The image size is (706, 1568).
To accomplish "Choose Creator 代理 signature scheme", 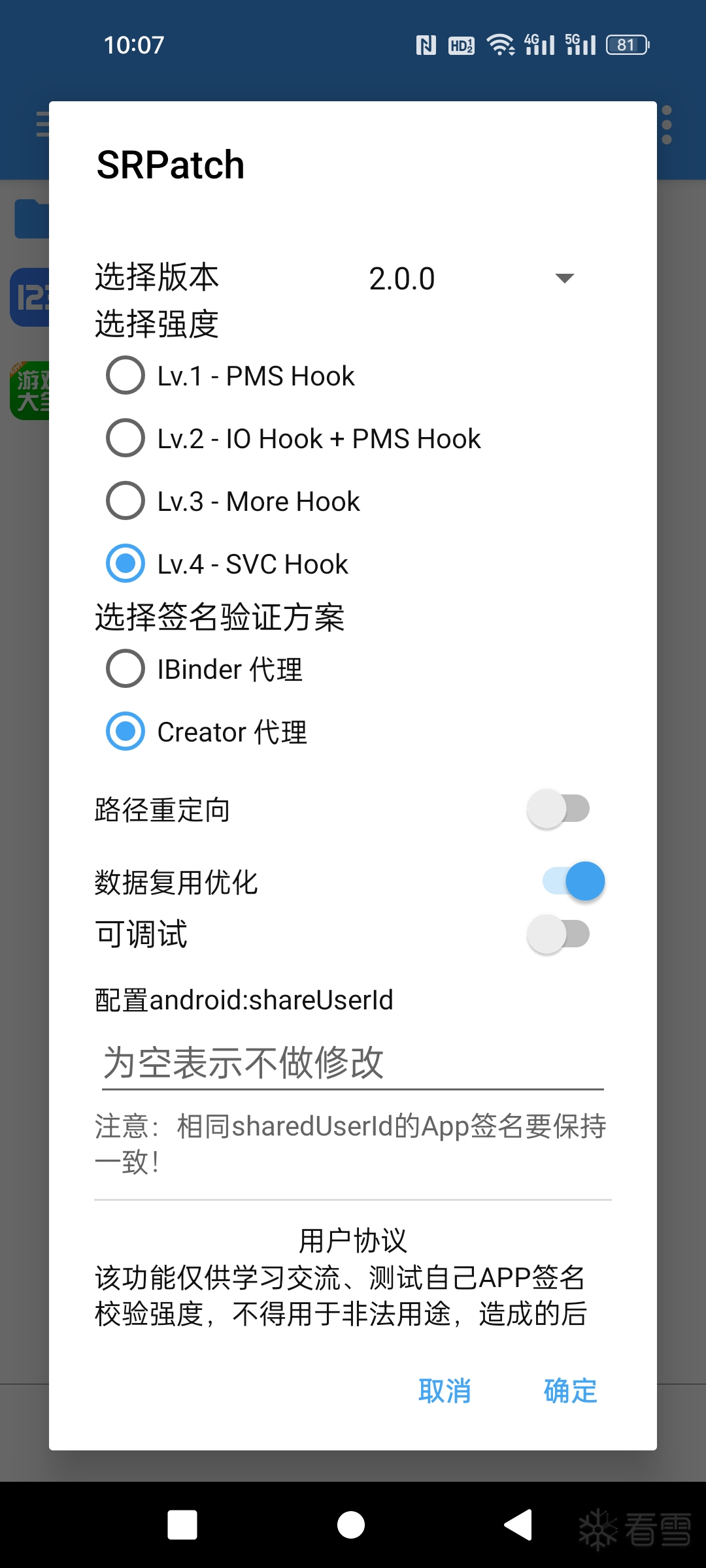I will [x=207, y=732].
